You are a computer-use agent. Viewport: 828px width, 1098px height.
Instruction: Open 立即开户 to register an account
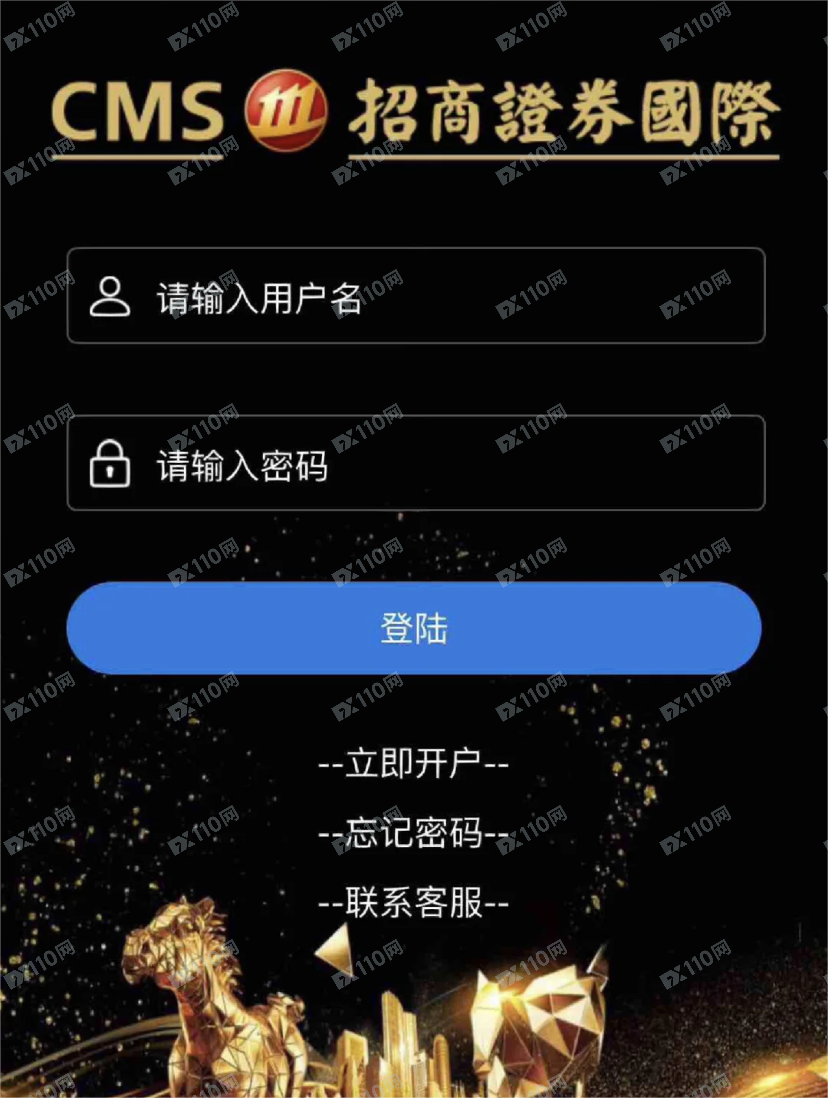413,765
